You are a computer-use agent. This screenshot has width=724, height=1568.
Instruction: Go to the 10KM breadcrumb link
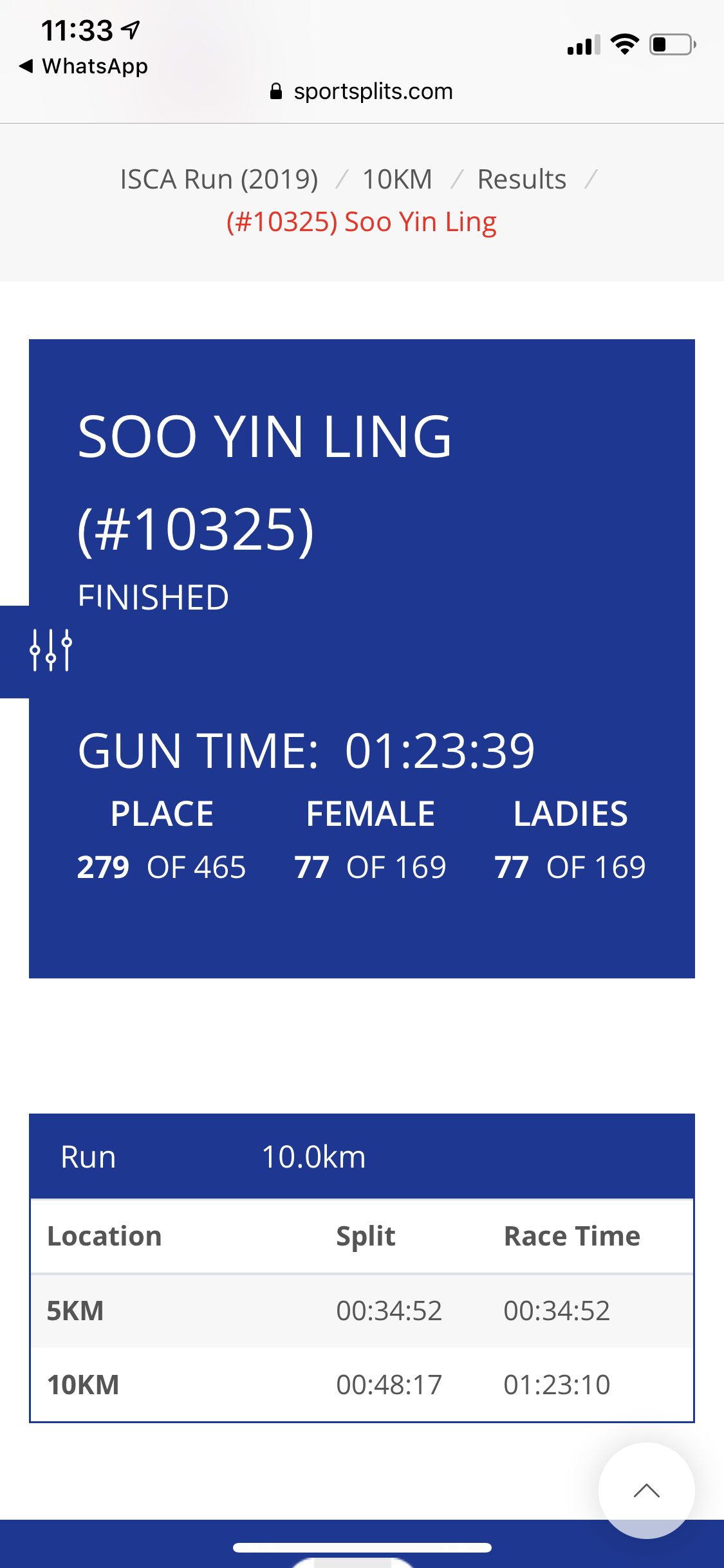tap(398, 180)
